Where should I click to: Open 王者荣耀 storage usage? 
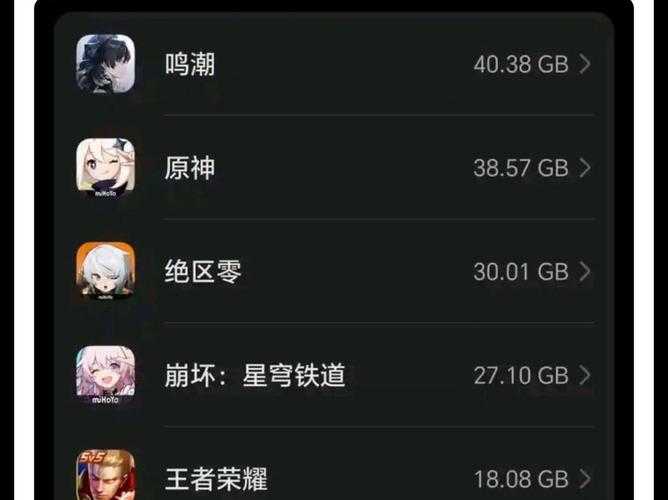[x=334, y=478]
